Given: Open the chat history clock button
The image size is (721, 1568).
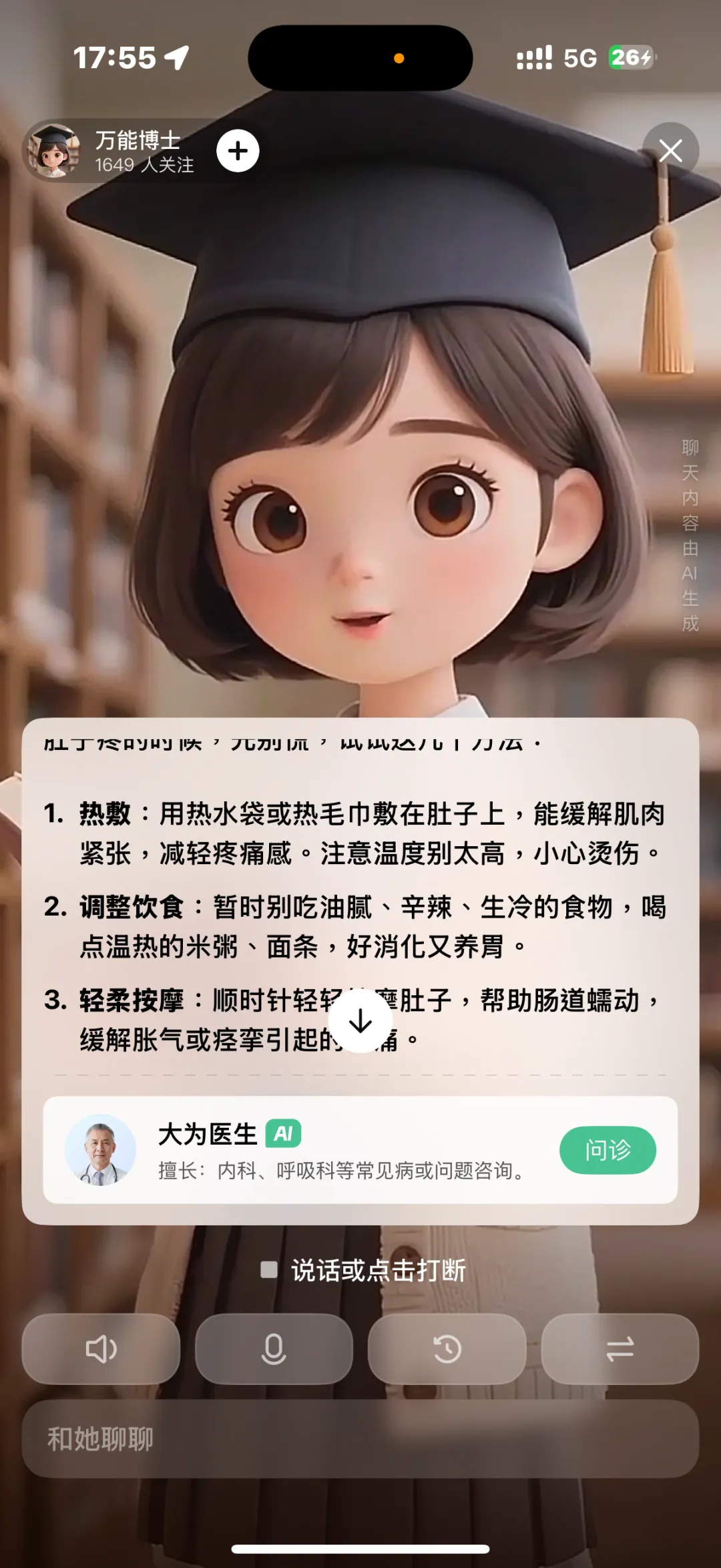Looking at the screenshot, I should 447,1349.
